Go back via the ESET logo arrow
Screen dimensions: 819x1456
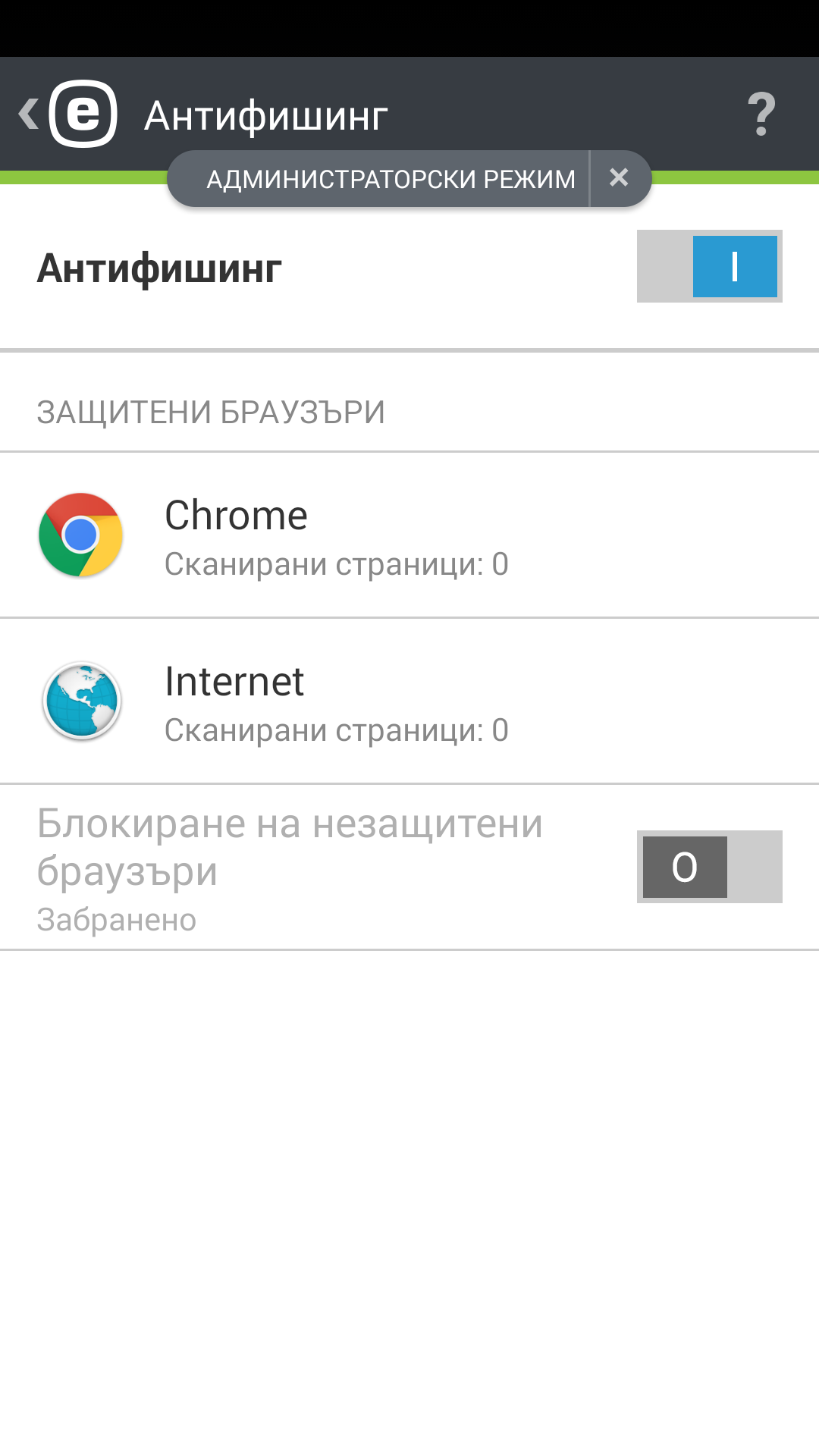[x=68, y=114]
